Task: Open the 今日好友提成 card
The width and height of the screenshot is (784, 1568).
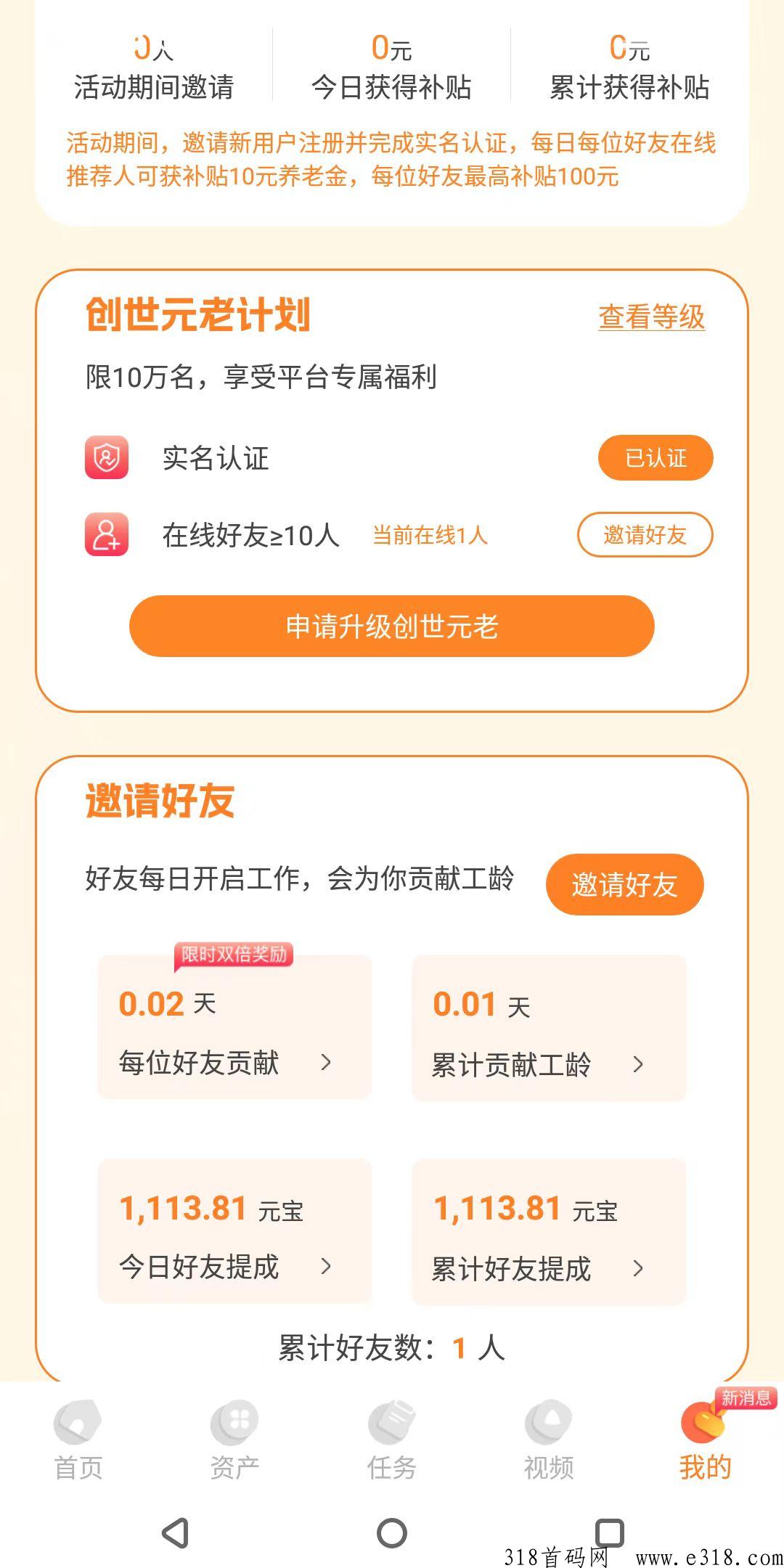Action: (x=234, y=1231)
